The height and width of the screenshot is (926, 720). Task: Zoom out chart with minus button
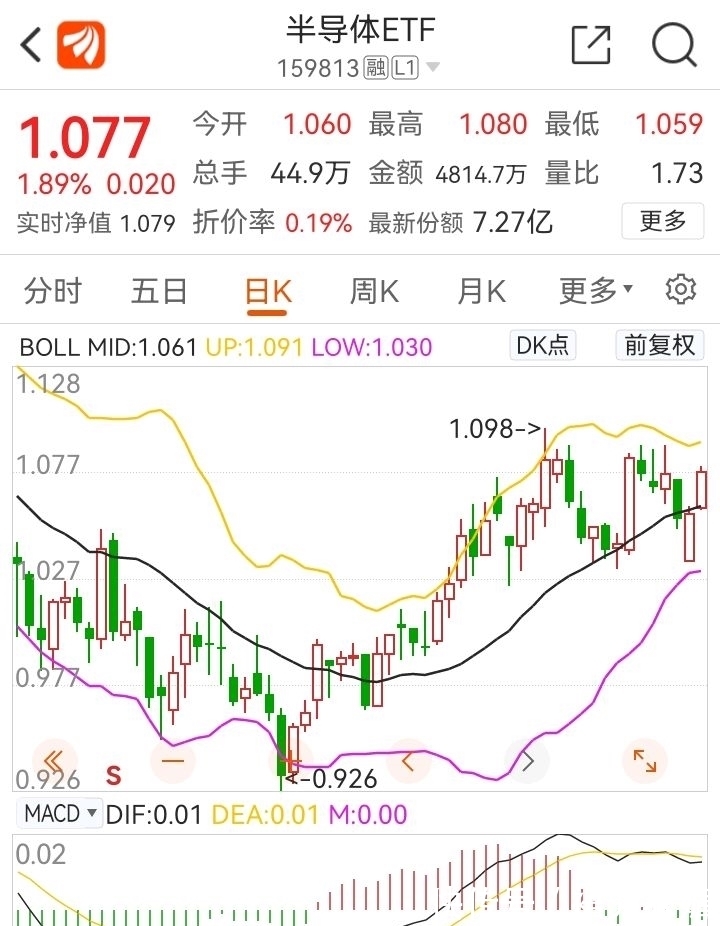pos(173,761)
